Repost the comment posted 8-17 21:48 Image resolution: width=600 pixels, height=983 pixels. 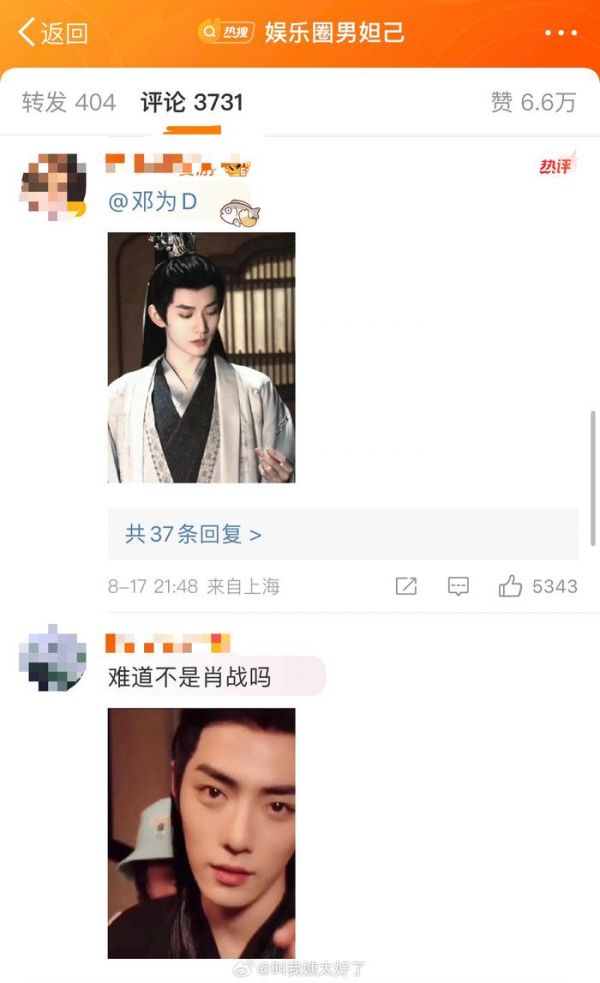pos(406,586)
